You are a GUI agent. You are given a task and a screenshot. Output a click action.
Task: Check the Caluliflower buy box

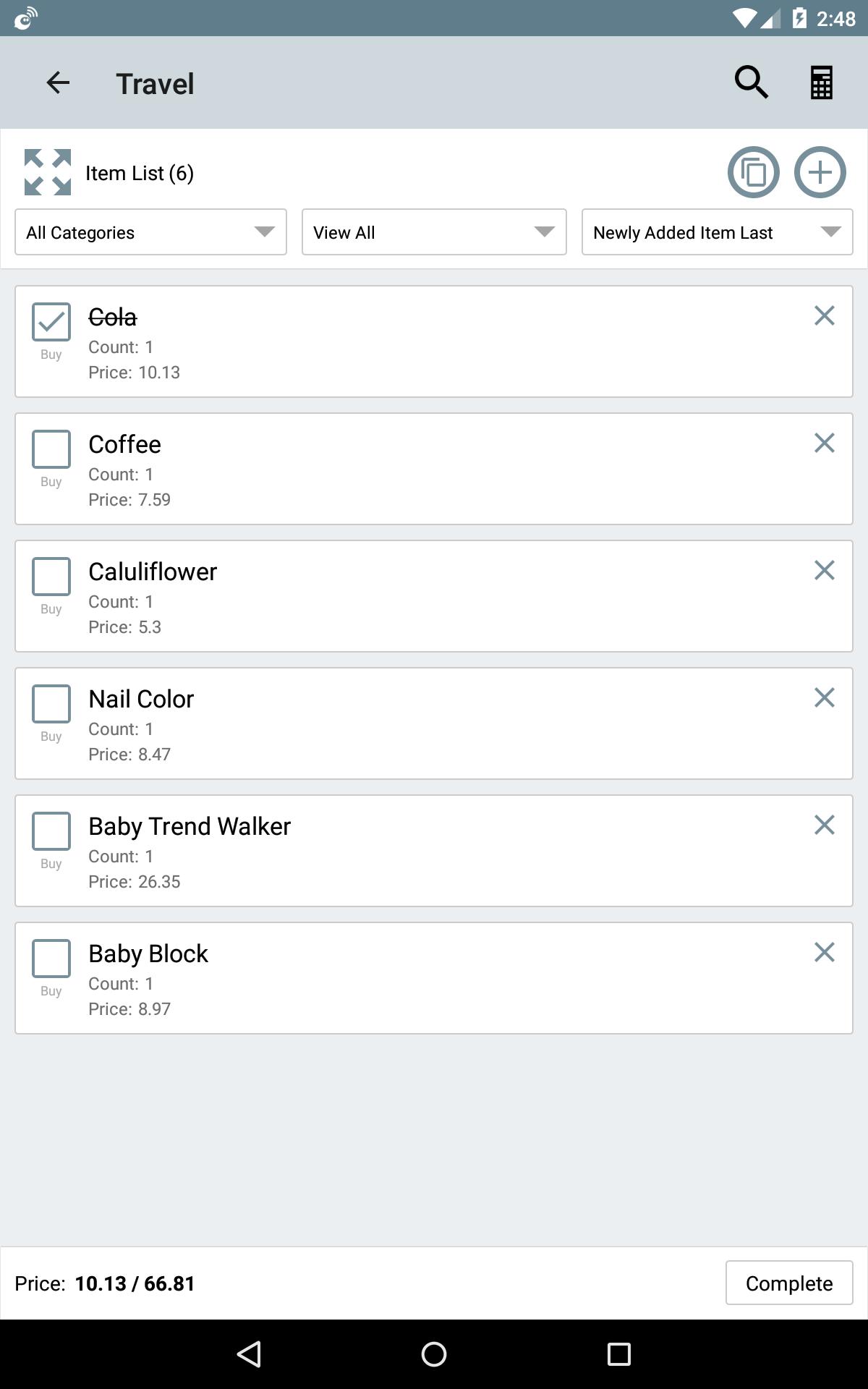[51, 577]
